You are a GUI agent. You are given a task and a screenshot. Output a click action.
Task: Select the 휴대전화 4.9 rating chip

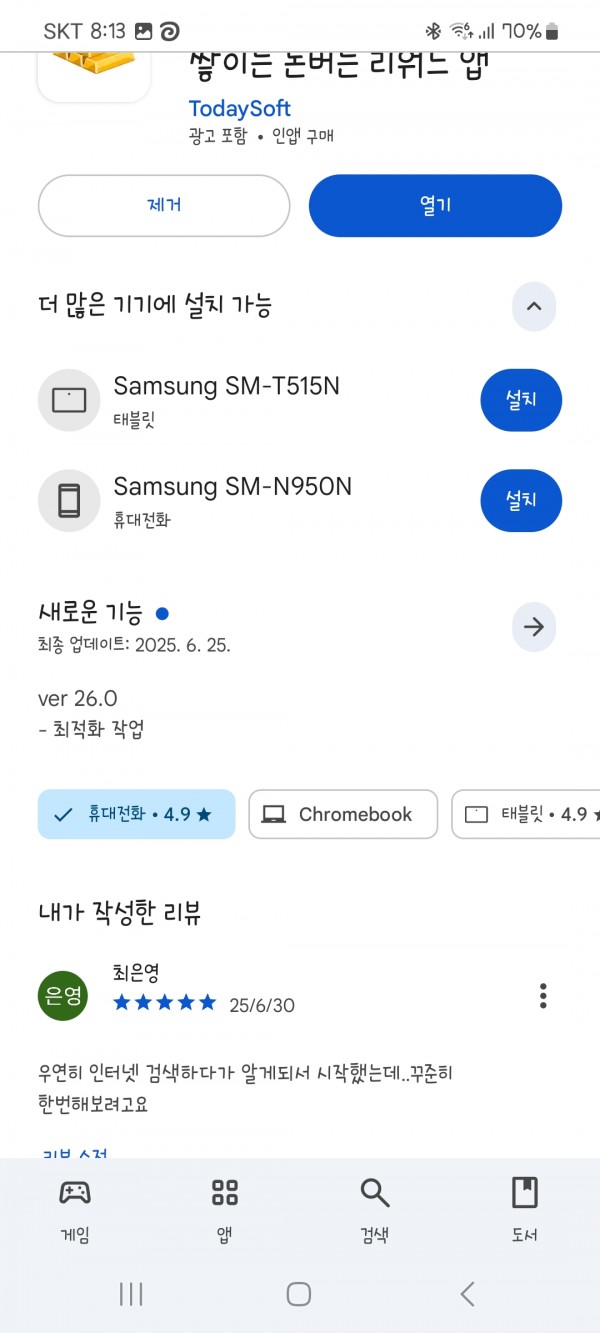click(x=136, y=814)
